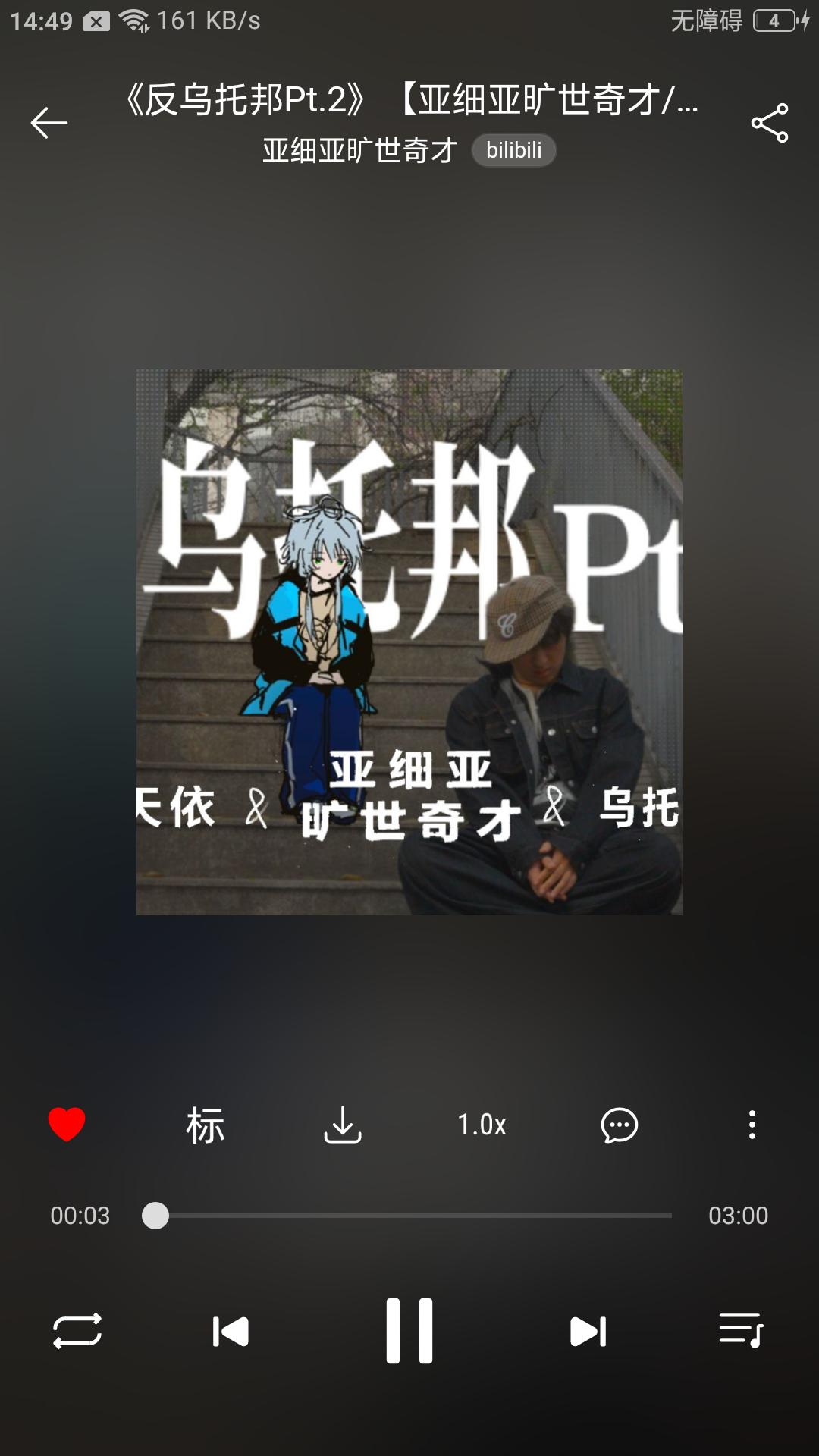
Task: Open the comments for this song
Action: (x=619, y=1125)
